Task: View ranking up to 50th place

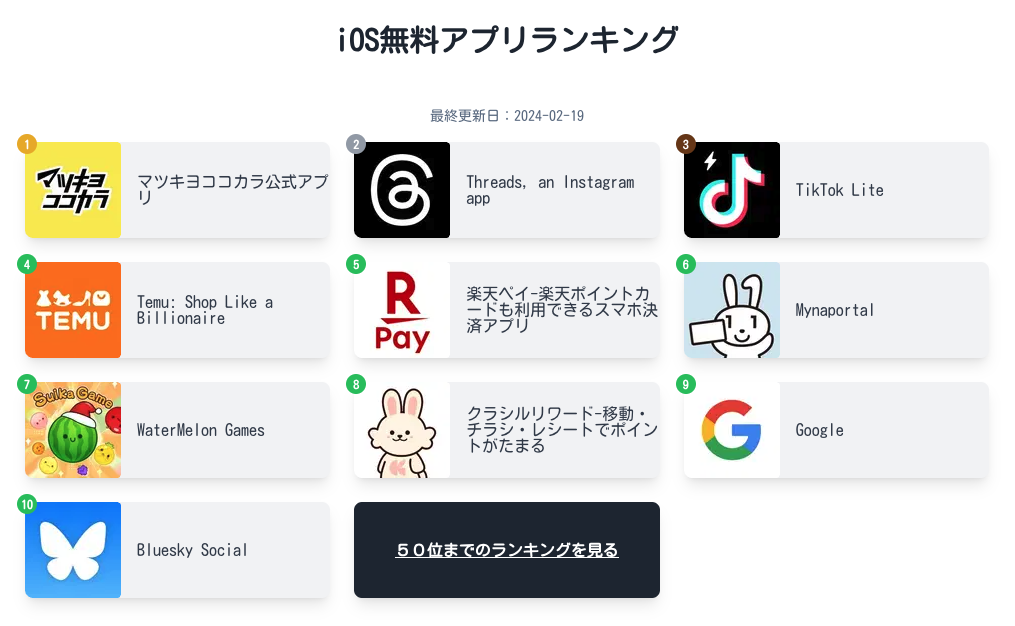Action: click(507, 550)
